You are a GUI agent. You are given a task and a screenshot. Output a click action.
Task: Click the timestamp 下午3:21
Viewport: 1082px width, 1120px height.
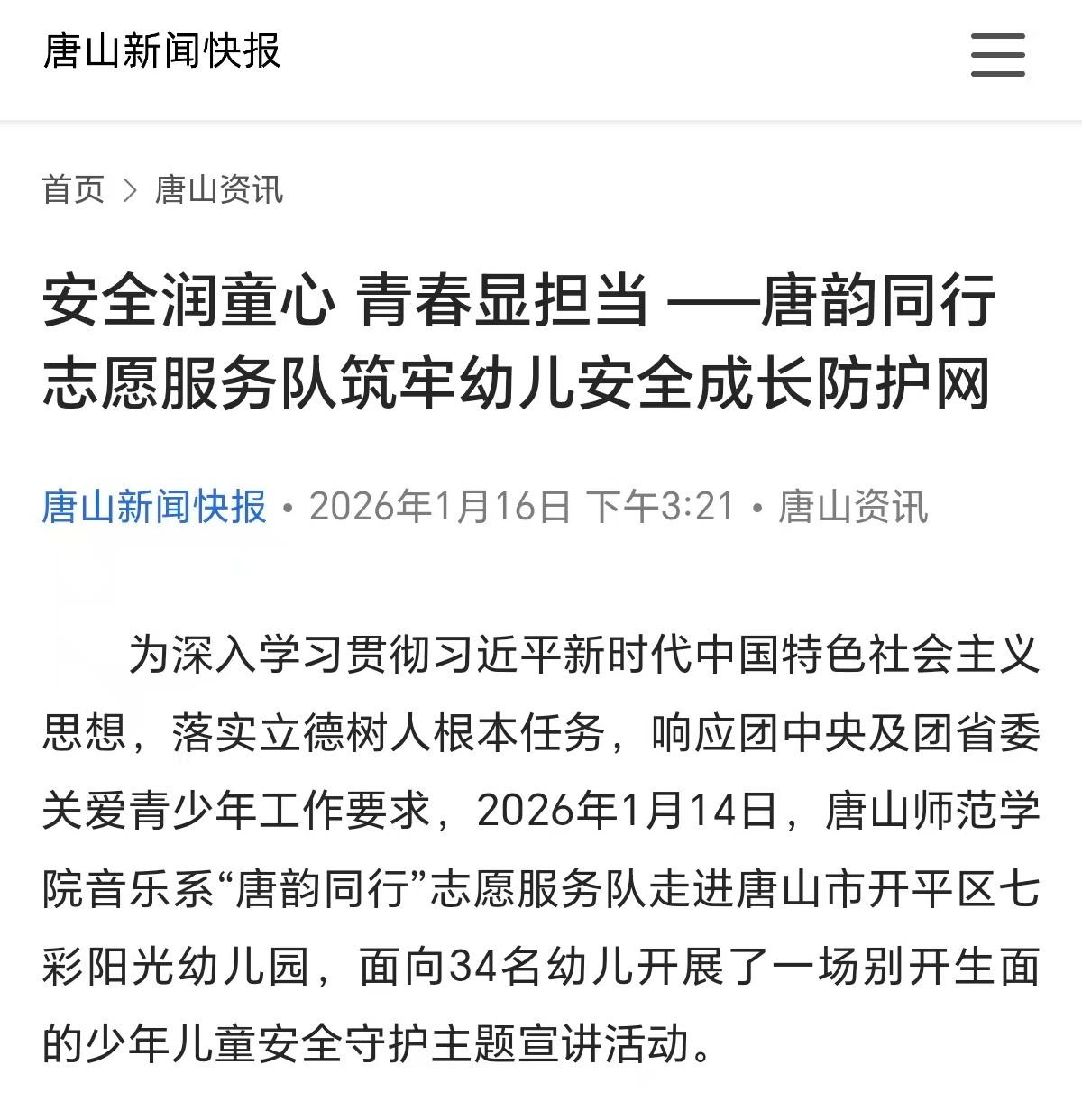(661, 506)
